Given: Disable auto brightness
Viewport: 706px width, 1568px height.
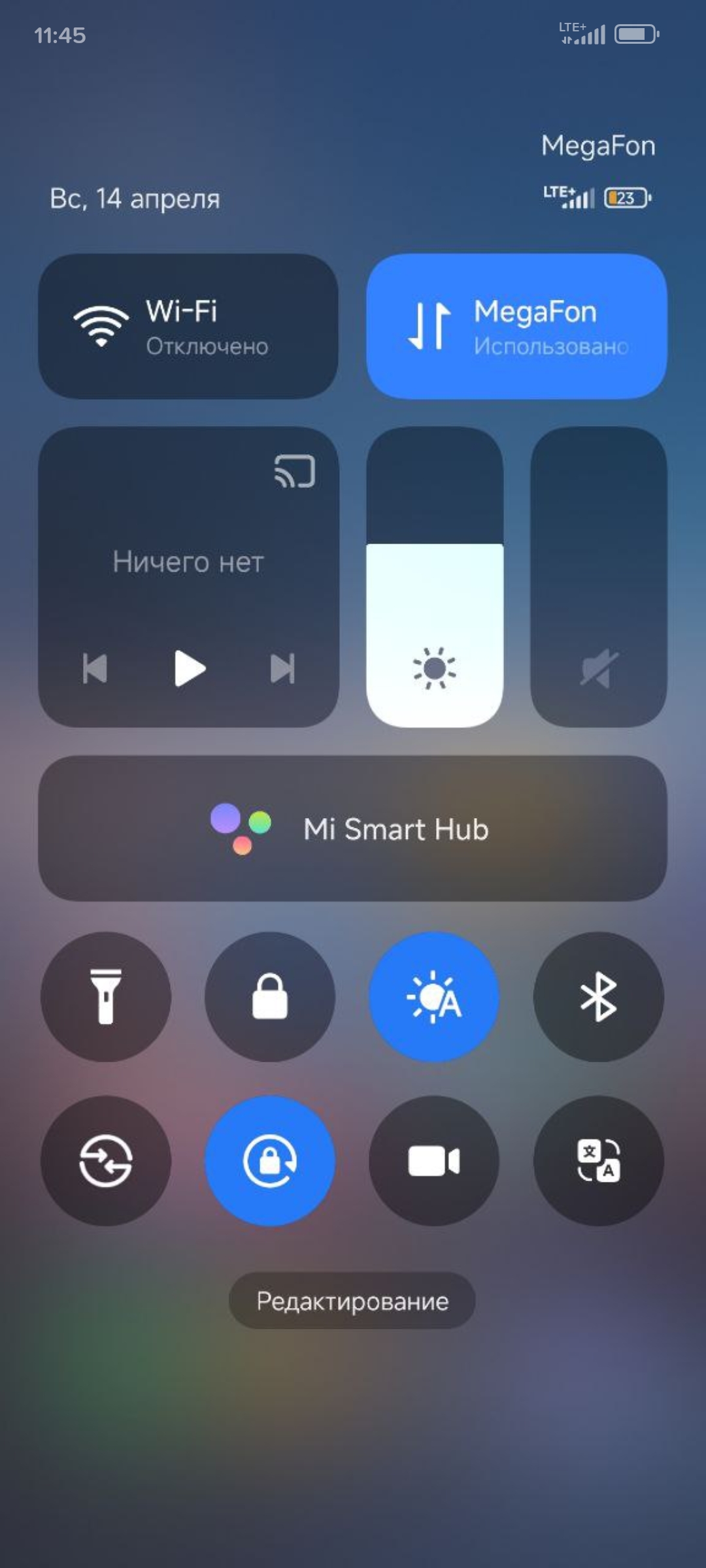Looking at the screenshot, I should tap(434, 996).
